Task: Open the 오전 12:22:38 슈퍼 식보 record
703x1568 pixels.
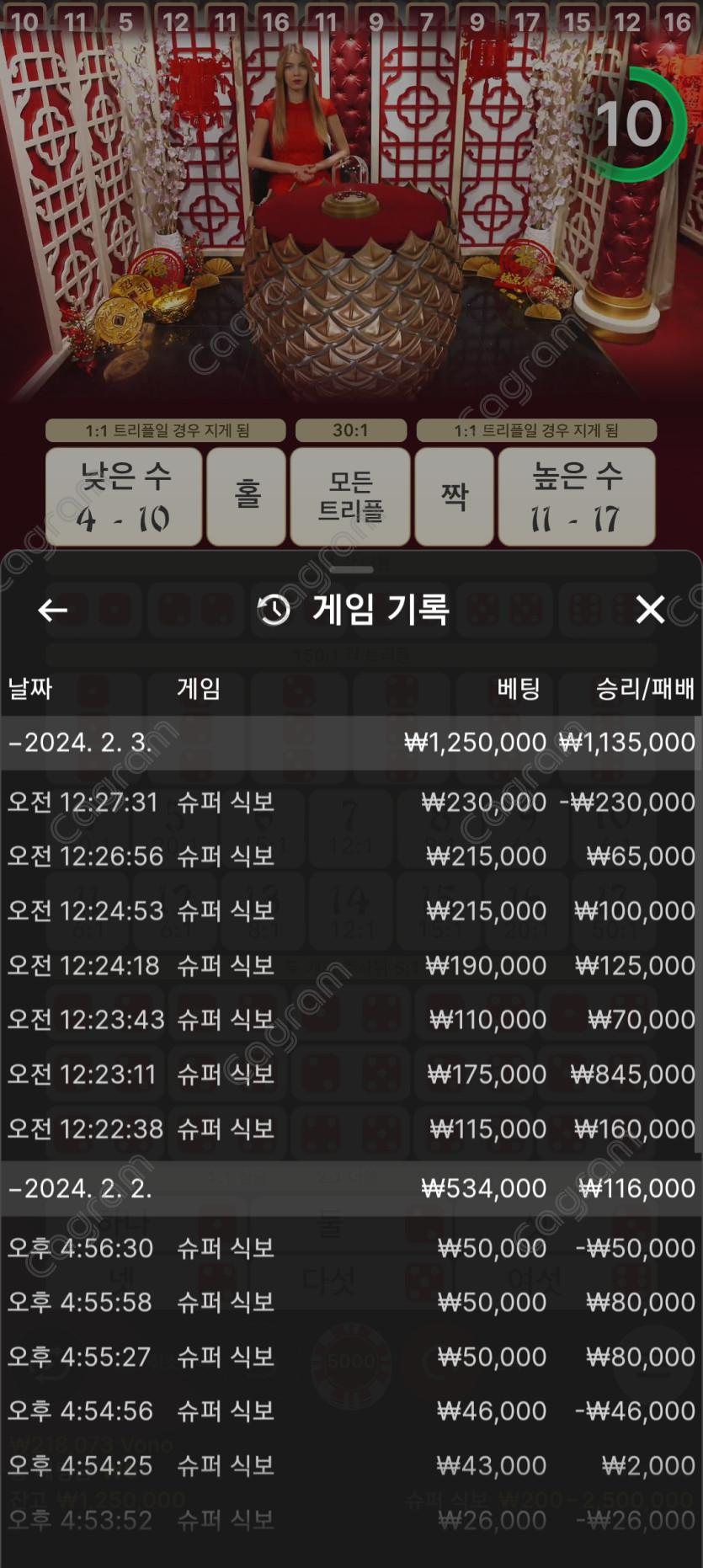Action: pos(351,1129)
